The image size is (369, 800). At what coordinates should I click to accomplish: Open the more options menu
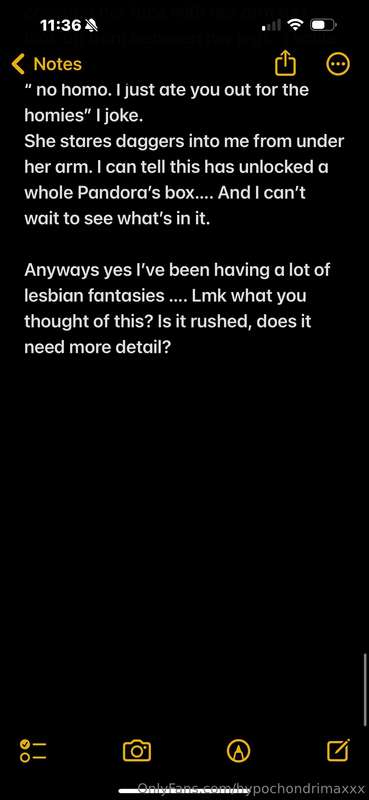[x=337, y=64]
